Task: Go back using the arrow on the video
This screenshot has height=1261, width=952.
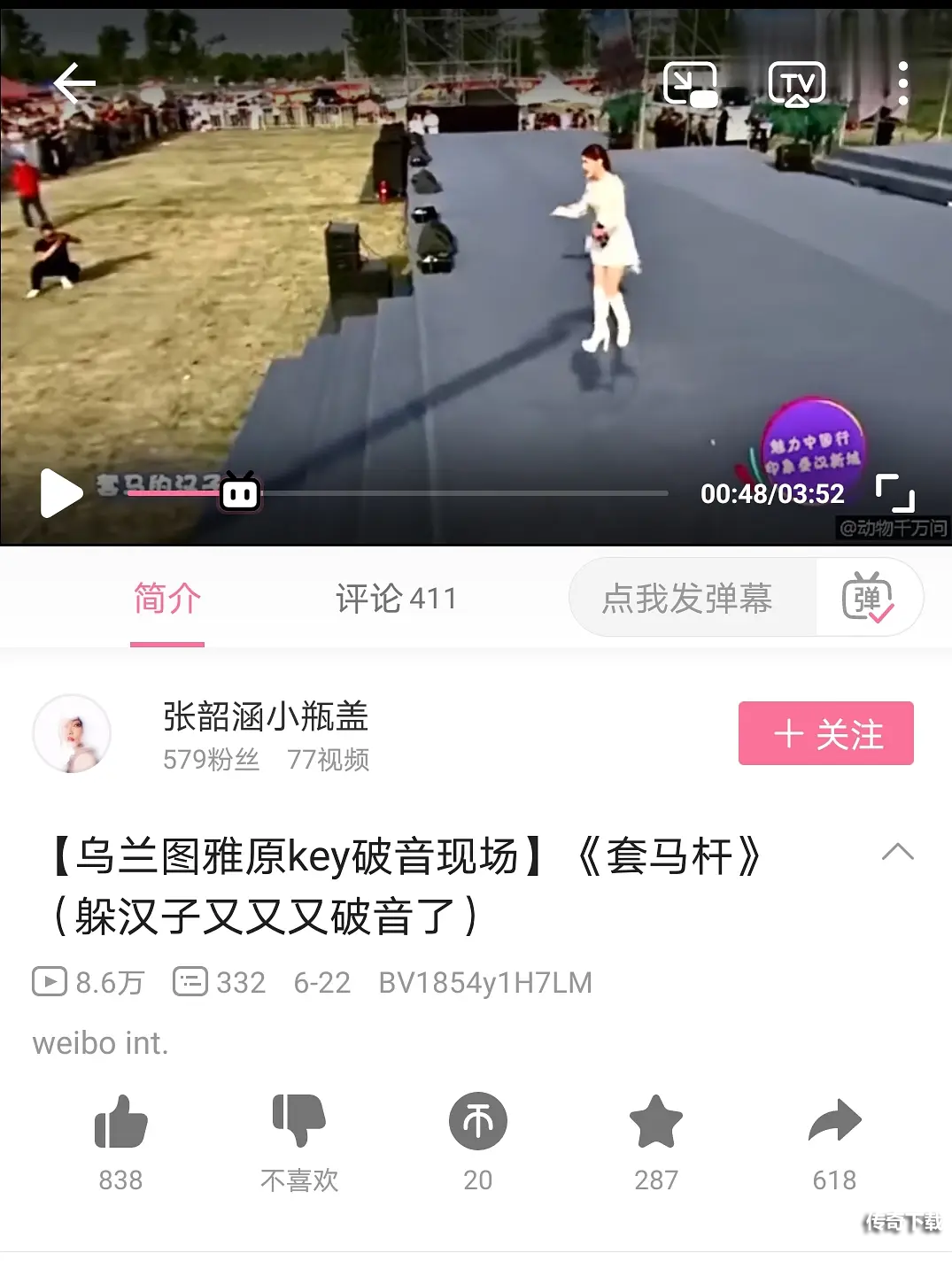Action: point(74,84)
